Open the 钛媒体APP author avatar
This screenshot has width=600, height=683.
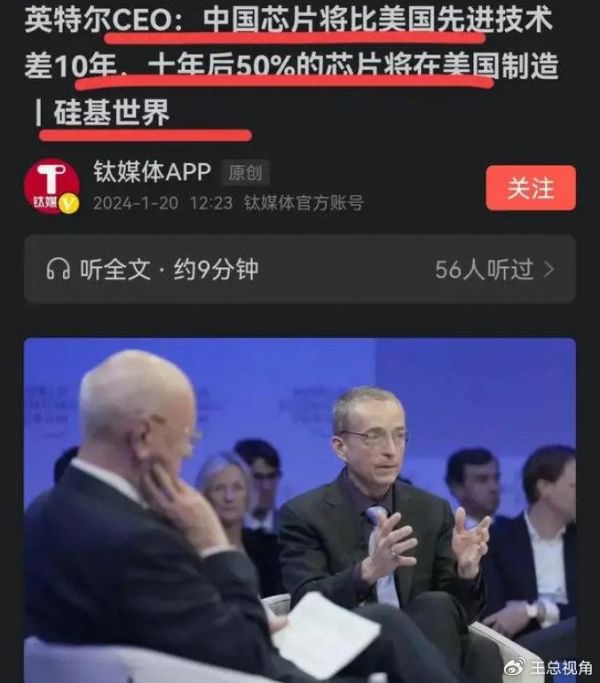click(x=51, y=187)
